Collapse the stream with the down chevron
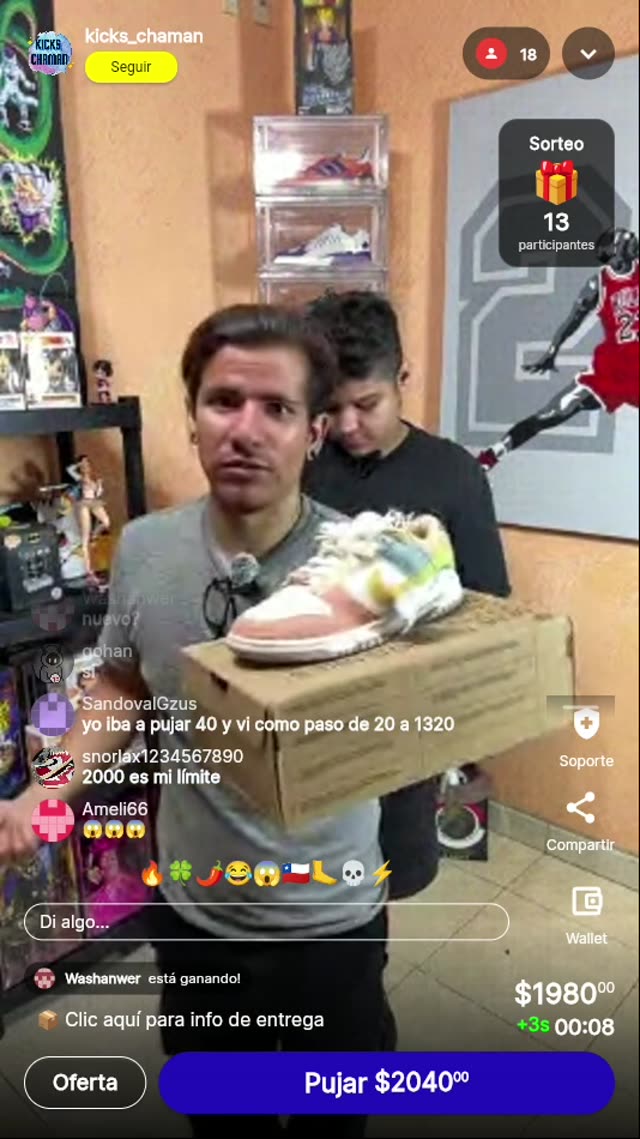 pos(588,54)
